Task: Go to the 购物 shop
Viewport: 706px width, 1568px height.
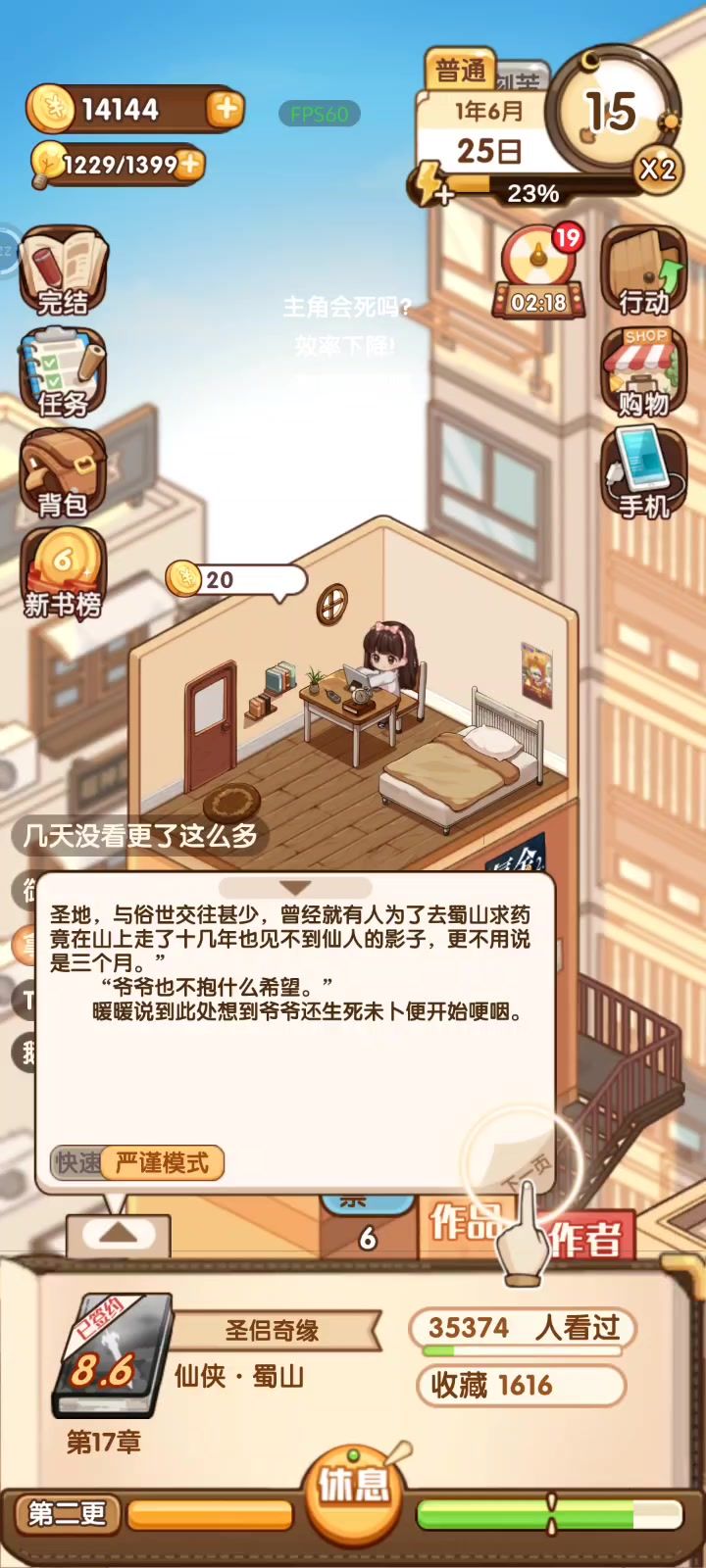Action: pos(643,372)
